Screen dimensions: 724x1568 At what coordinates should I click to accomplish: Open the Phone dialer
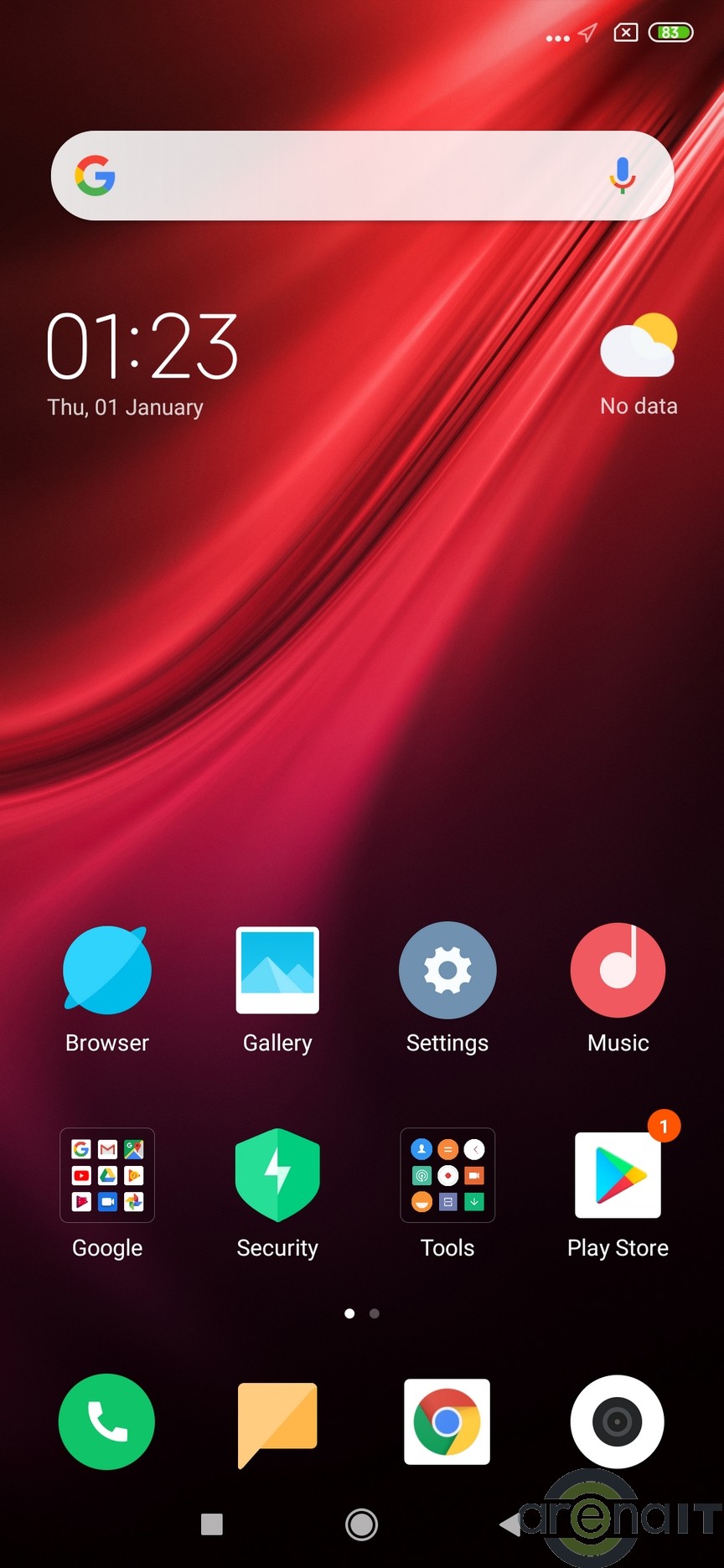(x=107, y=1421)
